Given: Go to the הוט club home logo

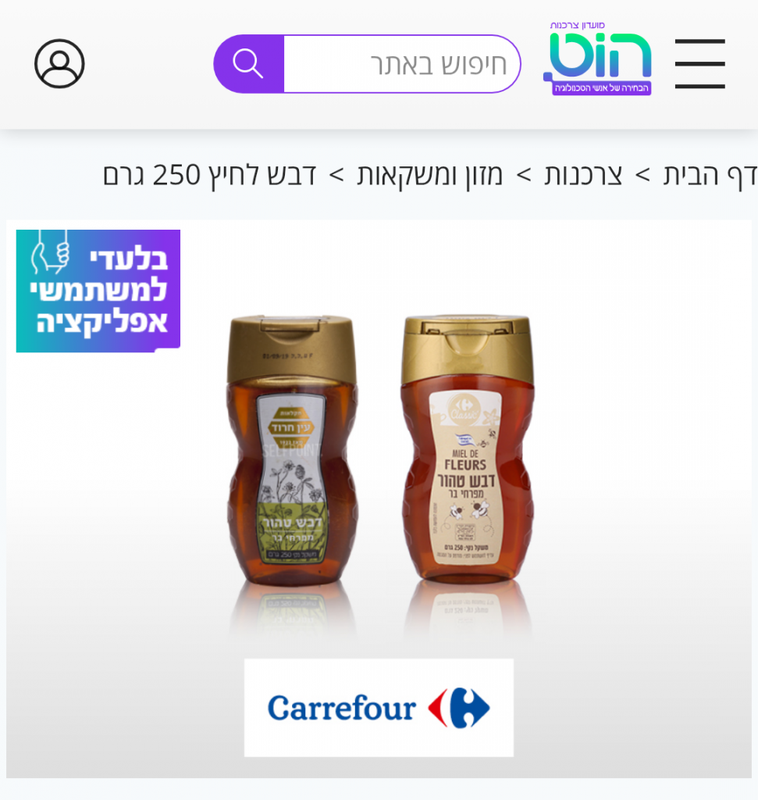Looking at the screenshot, I should (x=597, y=60).
